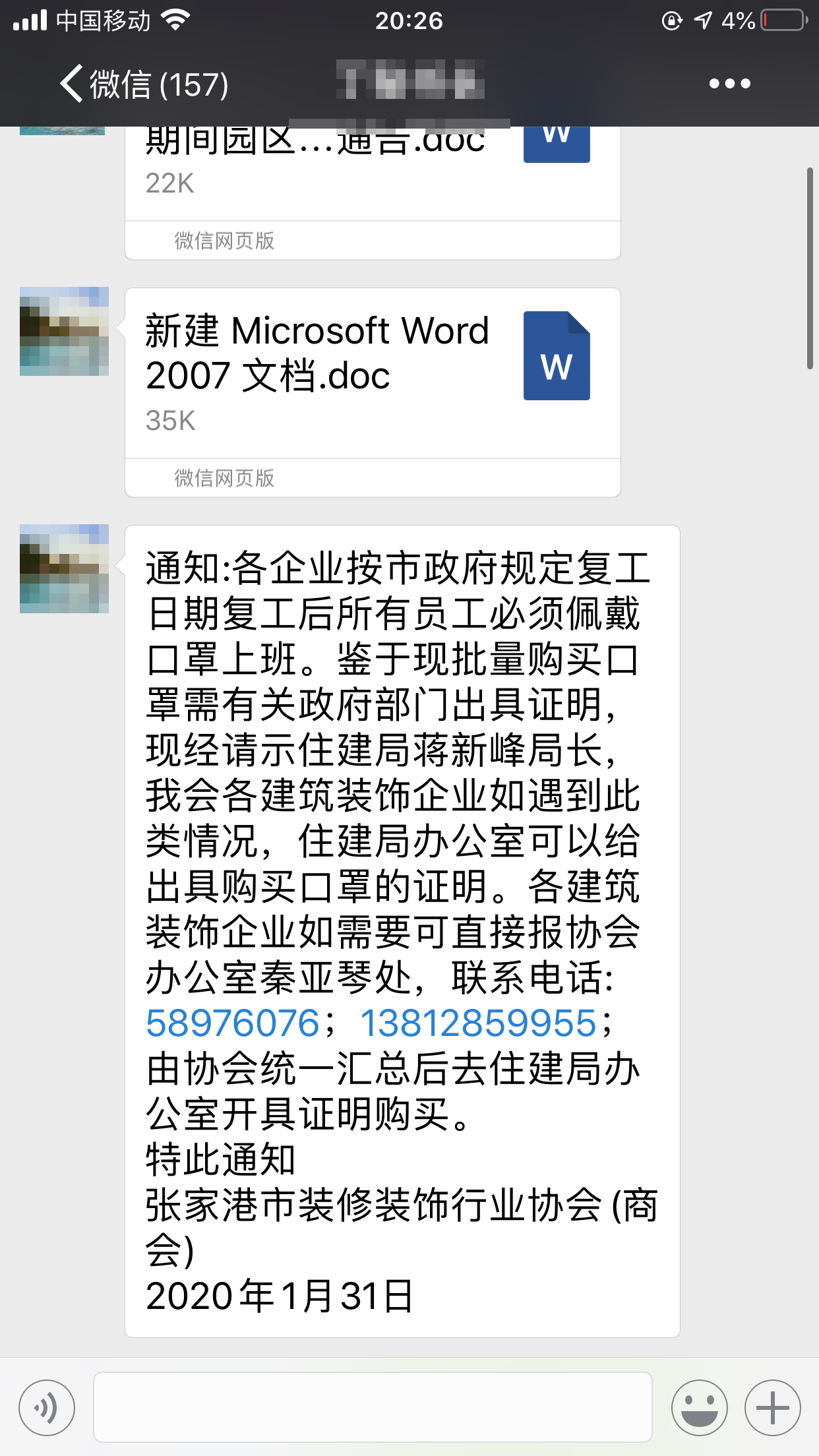
Task: Tap sender avatar beside the 通知 message
Action: (64, 568)
